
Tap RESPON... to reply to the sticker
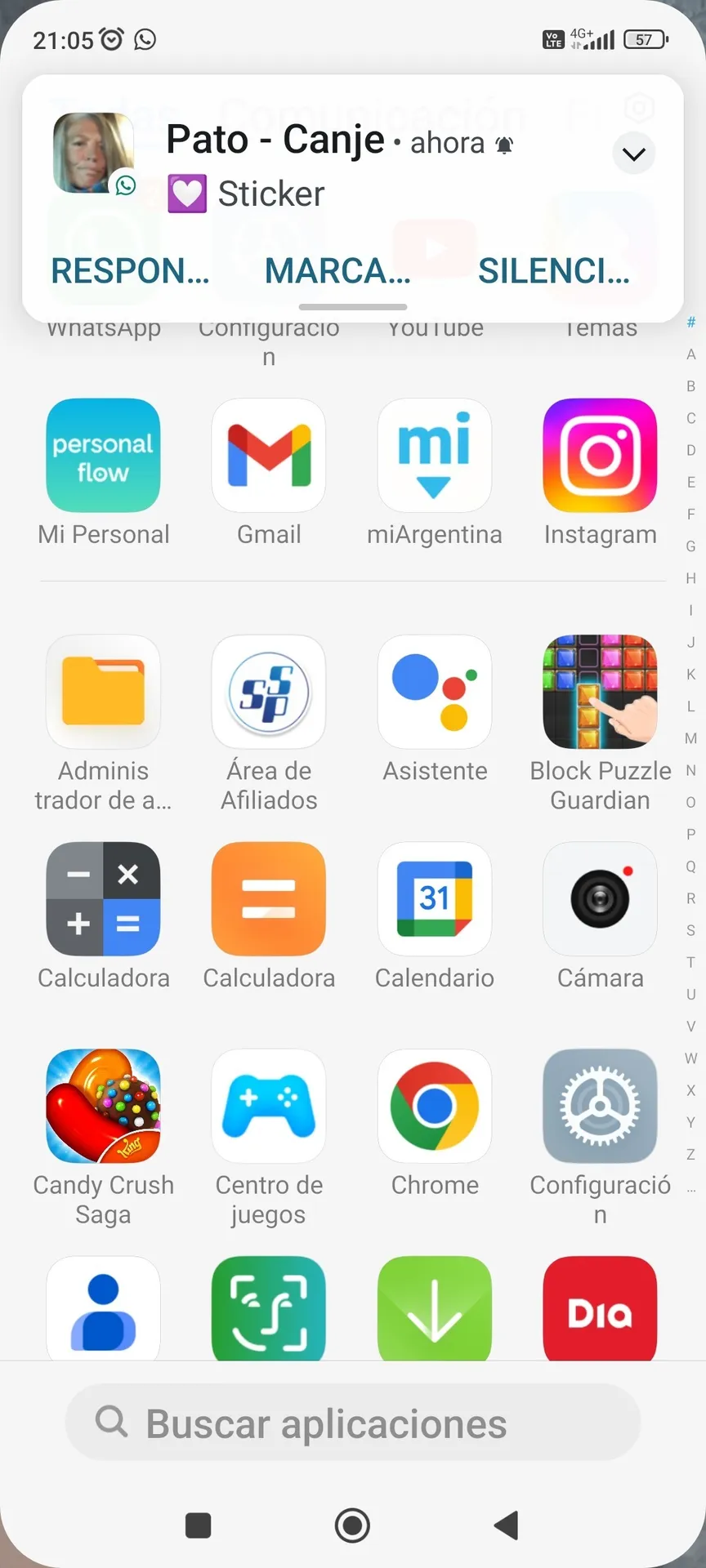pyautogui.click(x=130, y=271)
